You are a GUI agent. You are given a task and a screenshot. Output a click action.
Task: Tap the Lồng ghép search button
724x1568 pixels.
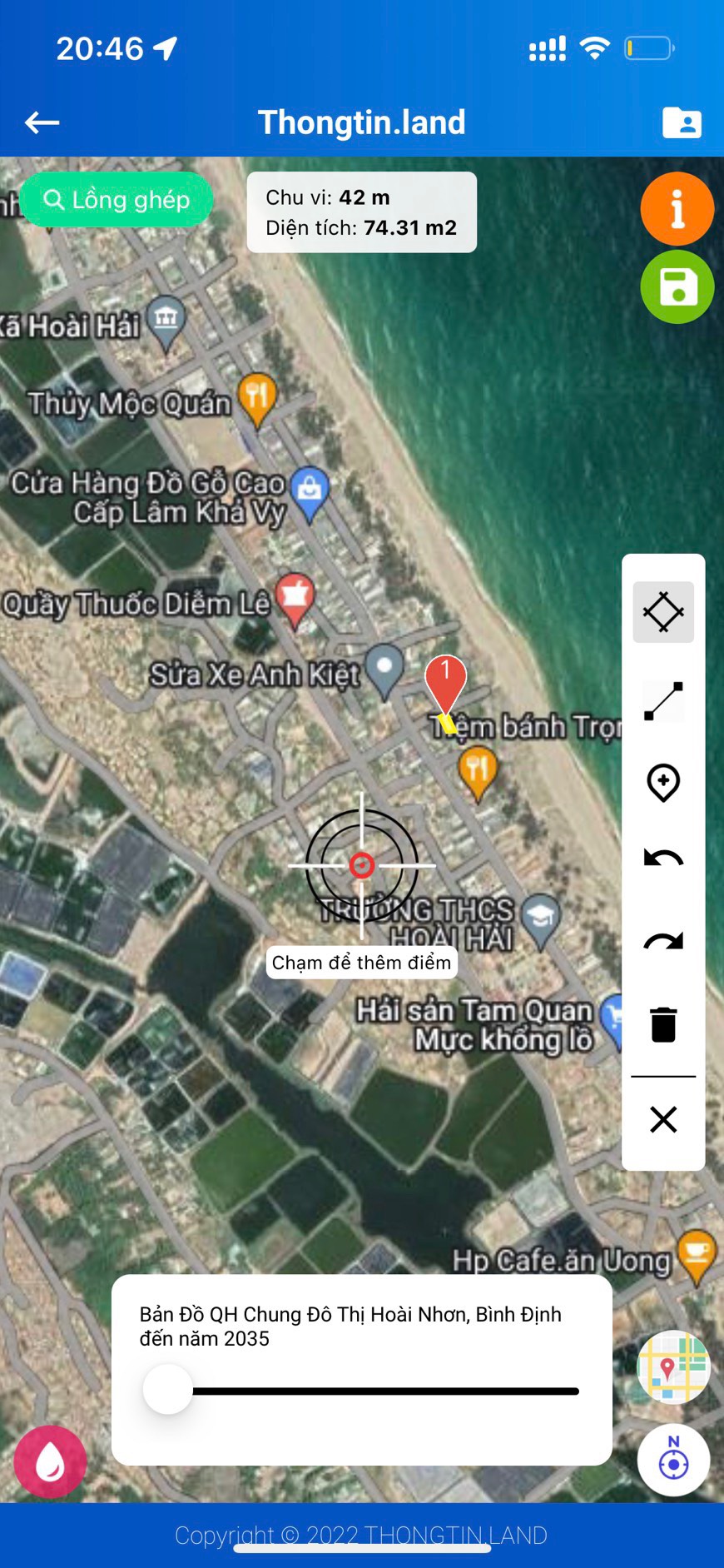pos(117,200)
